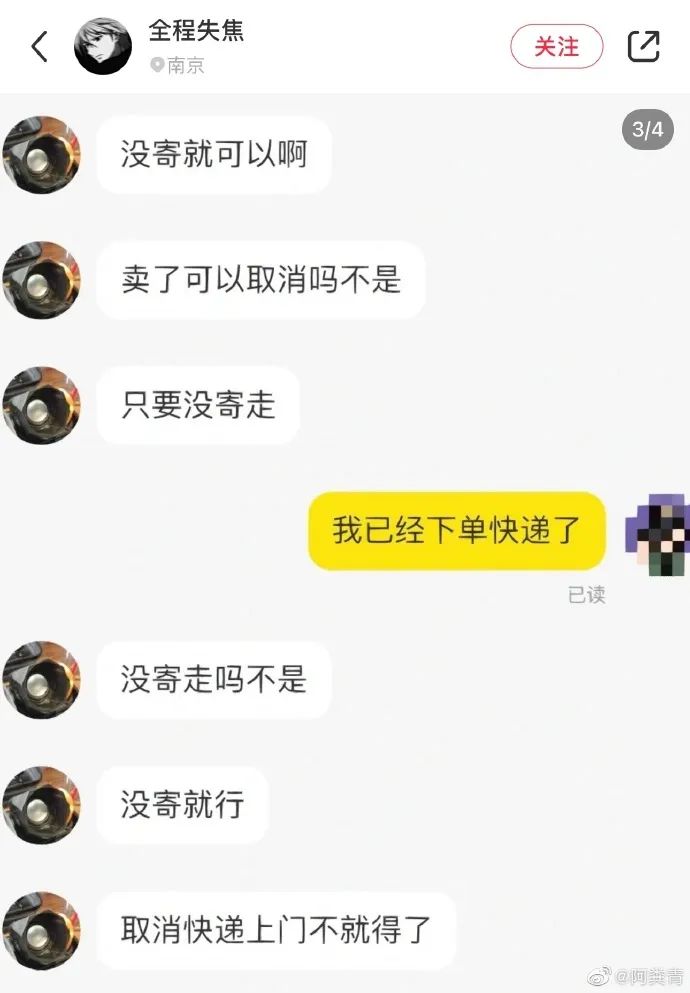Image resolution: width=690 pixels, height=993 pixels.
Task: Follow the author with the 关注 button
Action: tap(557, 47)
